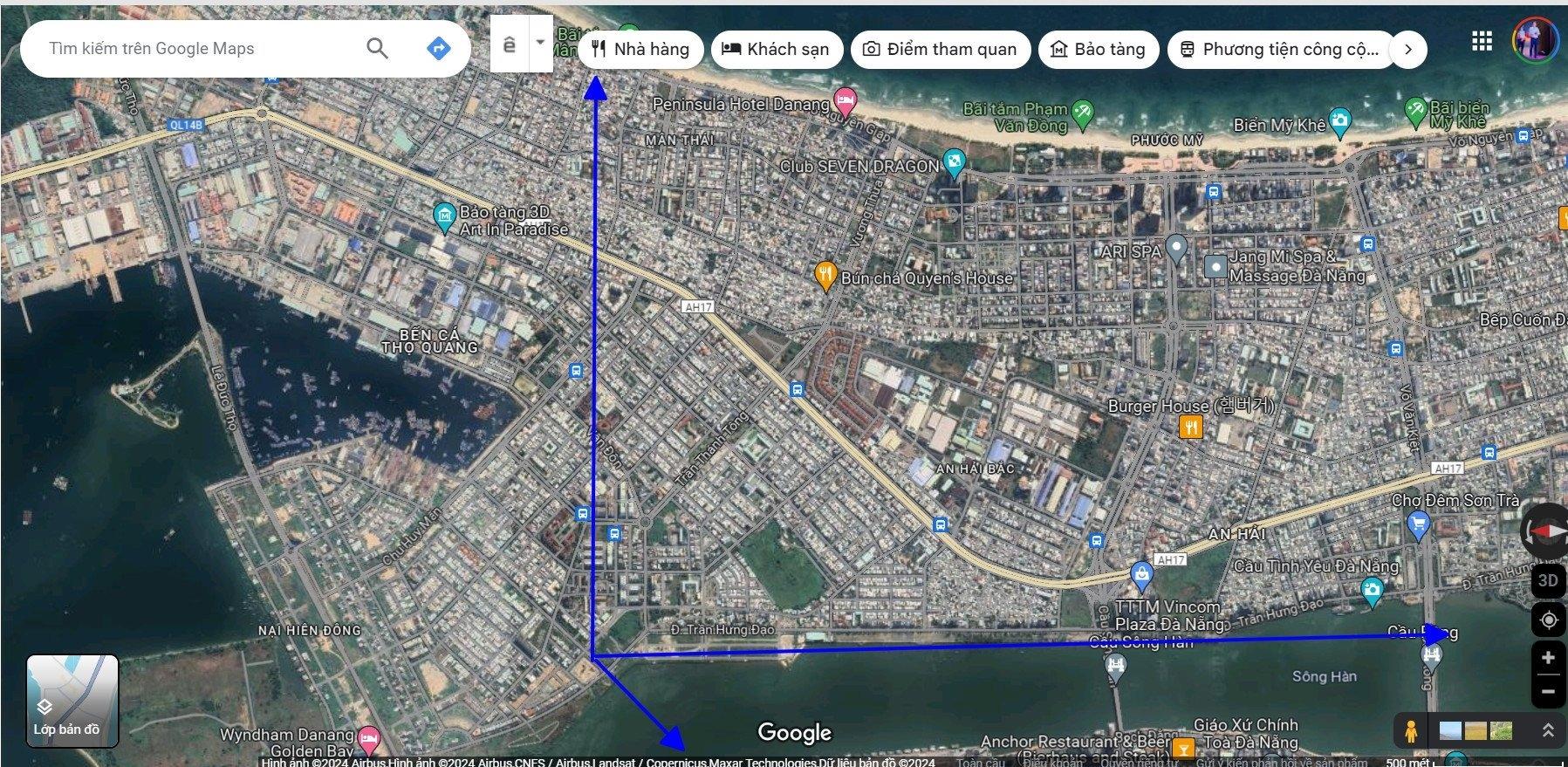Open the Bún chả Quyen's House marker
Screen dimensions: 1568x767
tap(825, 275)
